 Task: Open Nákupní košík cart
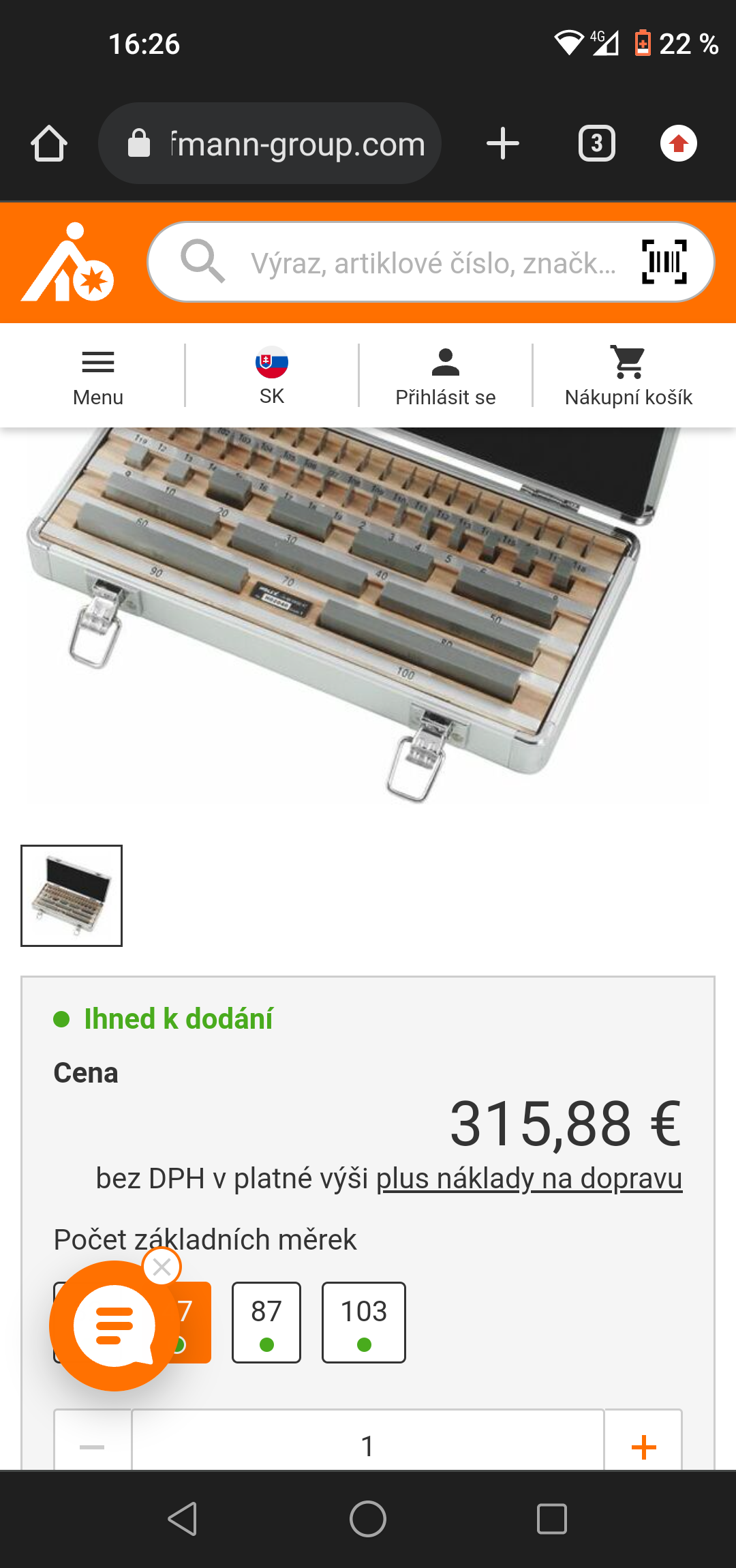point(628,376)
